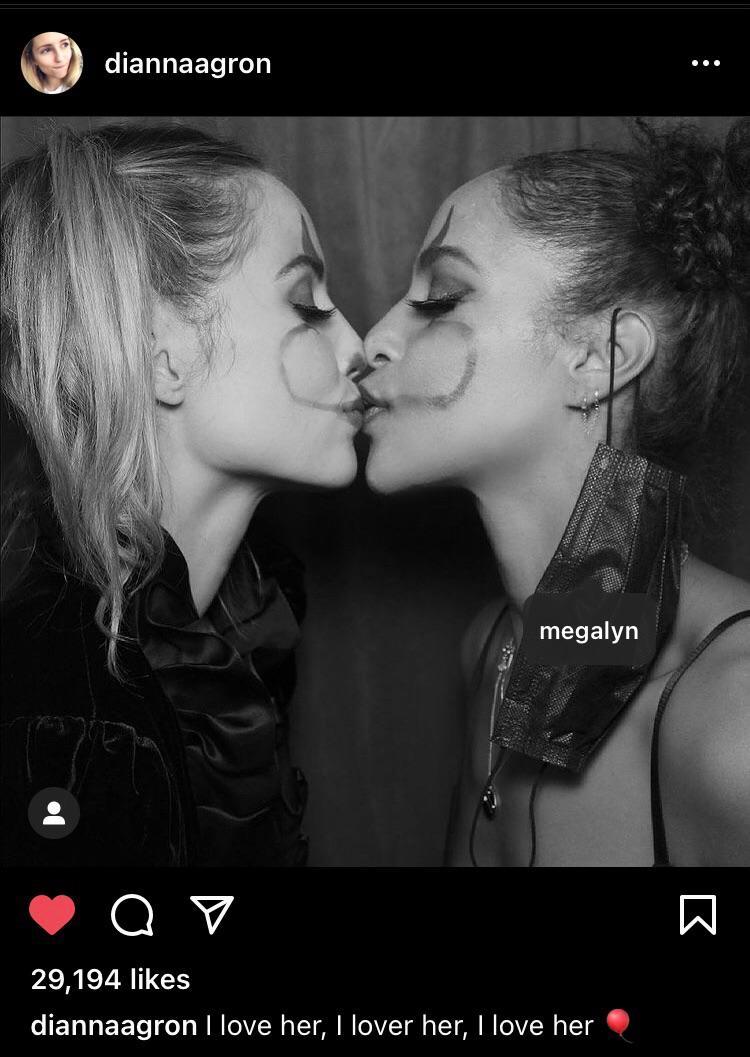Open the diannaagron username in post header

188,64
